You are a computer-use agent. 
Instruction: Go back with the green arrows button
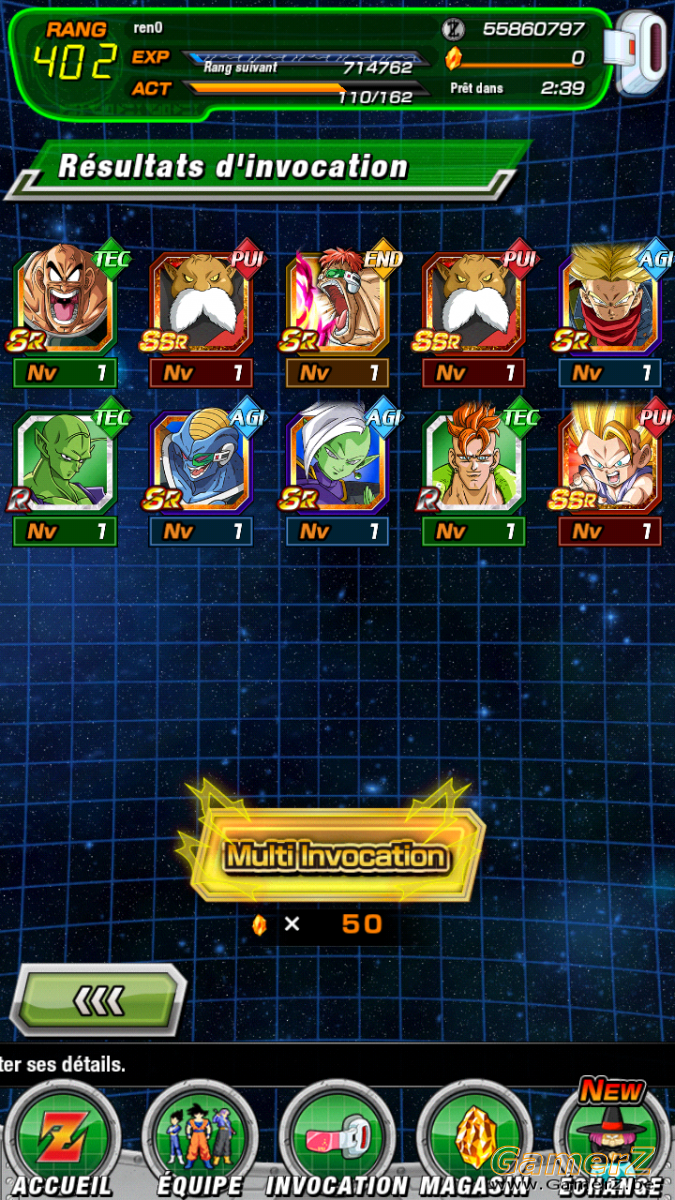coord(98,1001)
